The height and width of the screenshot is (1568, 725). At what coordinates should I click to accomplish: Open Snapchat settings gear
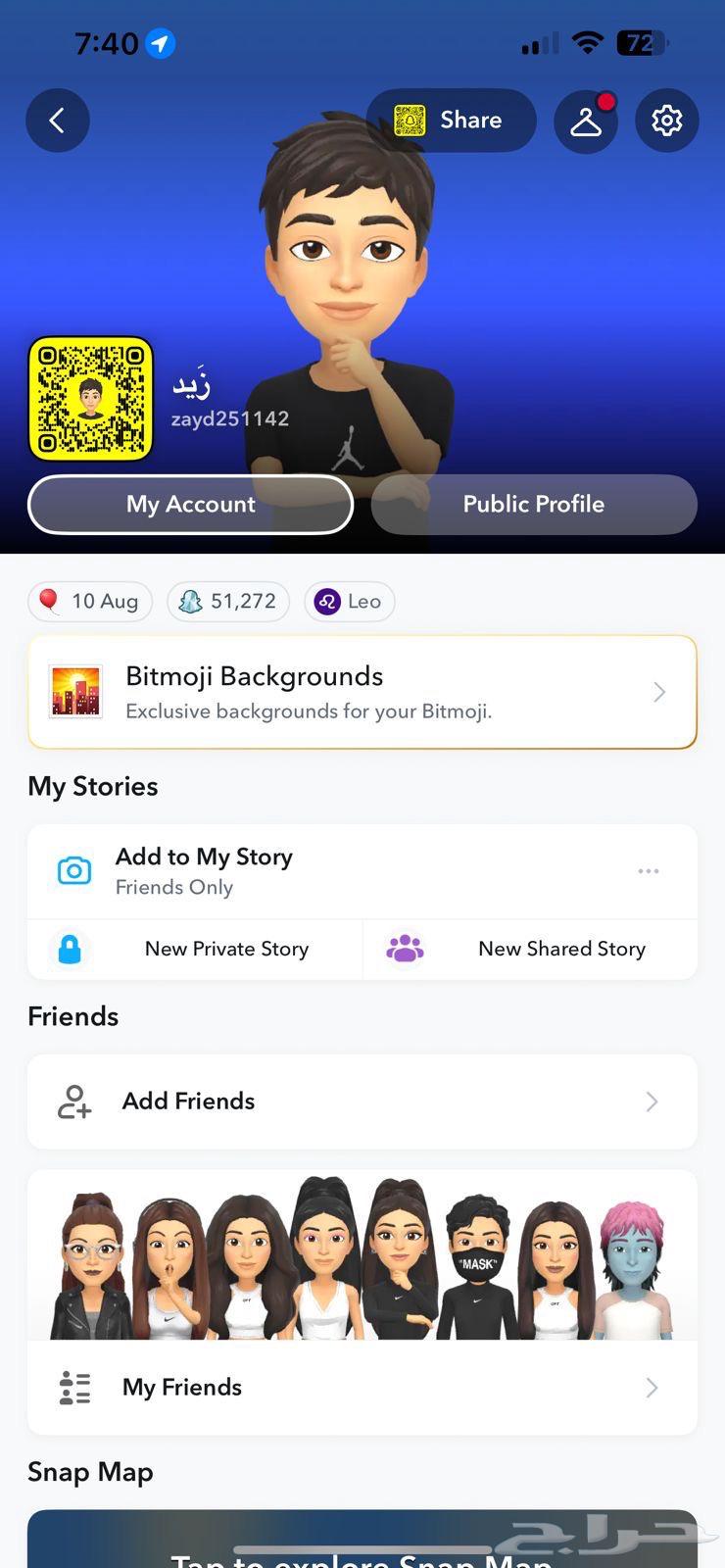[x=667, y=120]
